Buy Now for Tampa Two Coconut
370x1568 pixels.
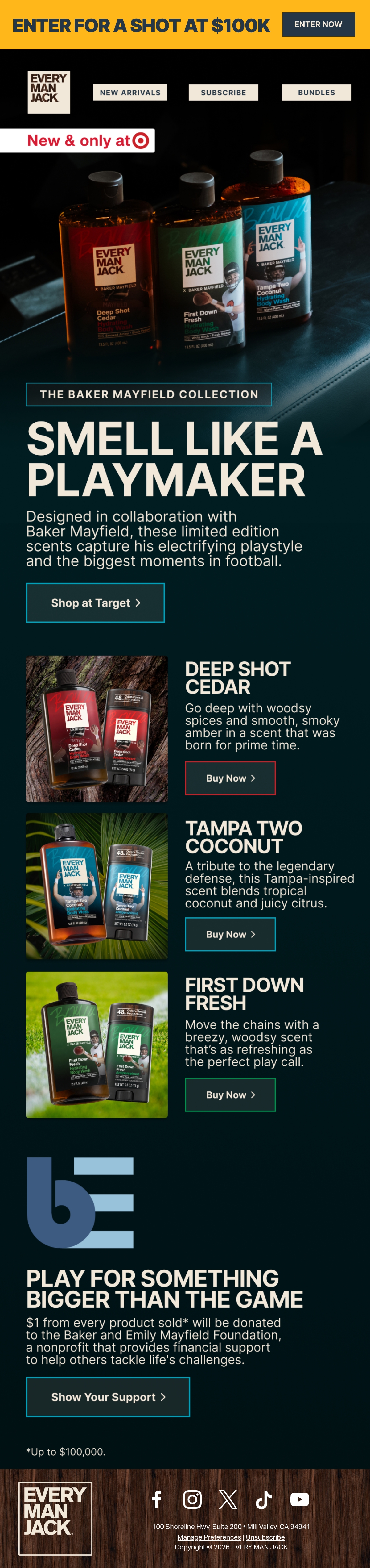coord(230,934)
